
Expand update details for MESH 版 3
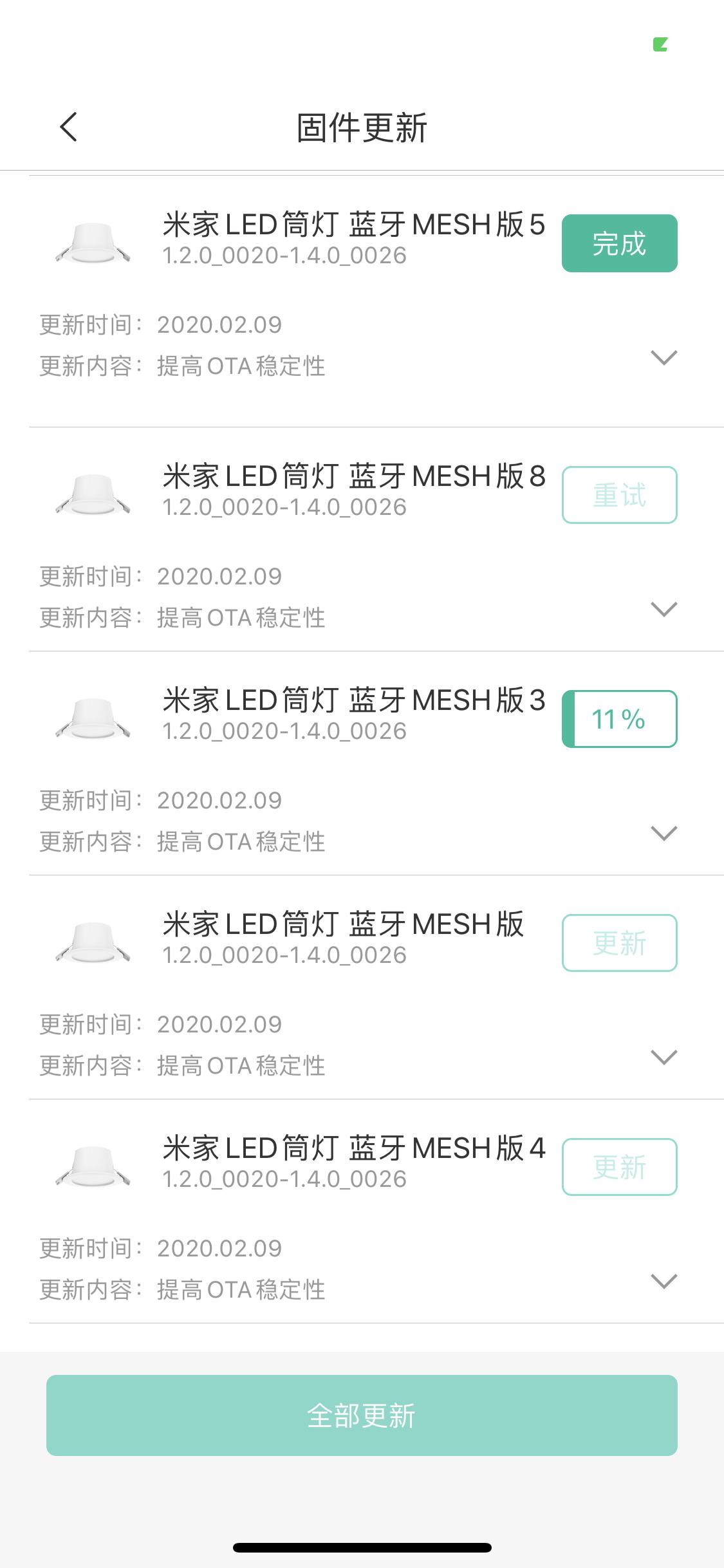664,833
